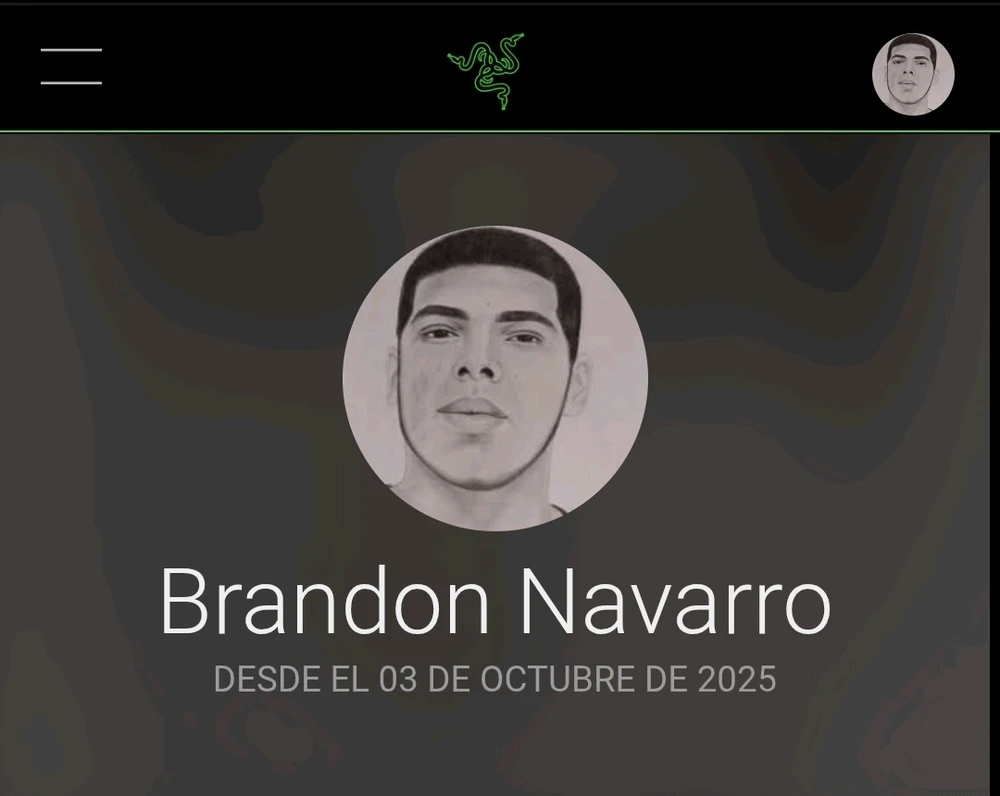This screenshot has width=1000, height=796.
Task: Open the hamburger navigation menu
Action: (71, 66)
